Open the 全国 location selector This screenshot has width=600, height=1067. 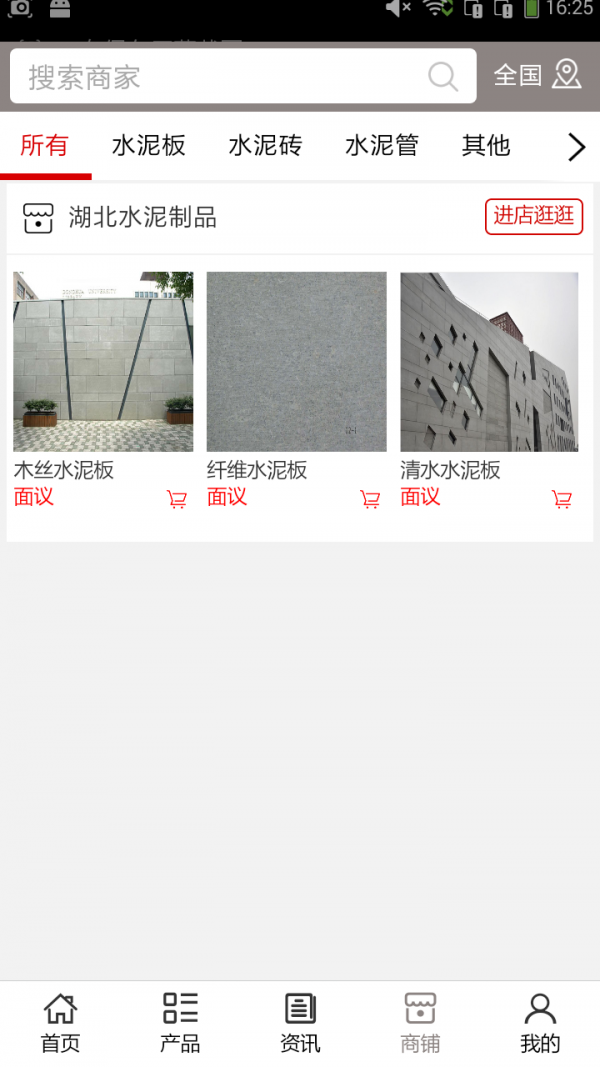(537, 75)
